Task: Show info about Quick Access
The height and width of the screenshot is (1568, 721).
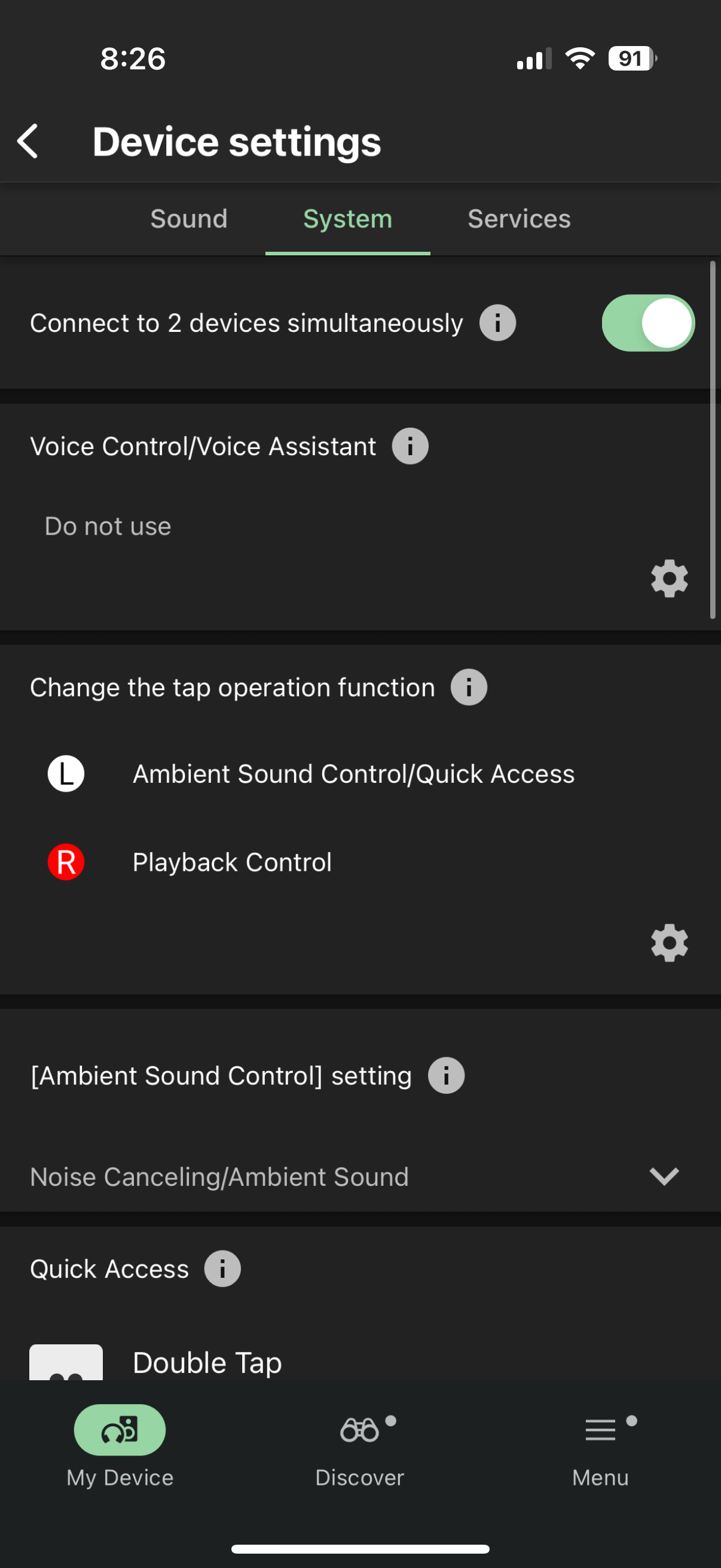Action: tap(222, 1269)
